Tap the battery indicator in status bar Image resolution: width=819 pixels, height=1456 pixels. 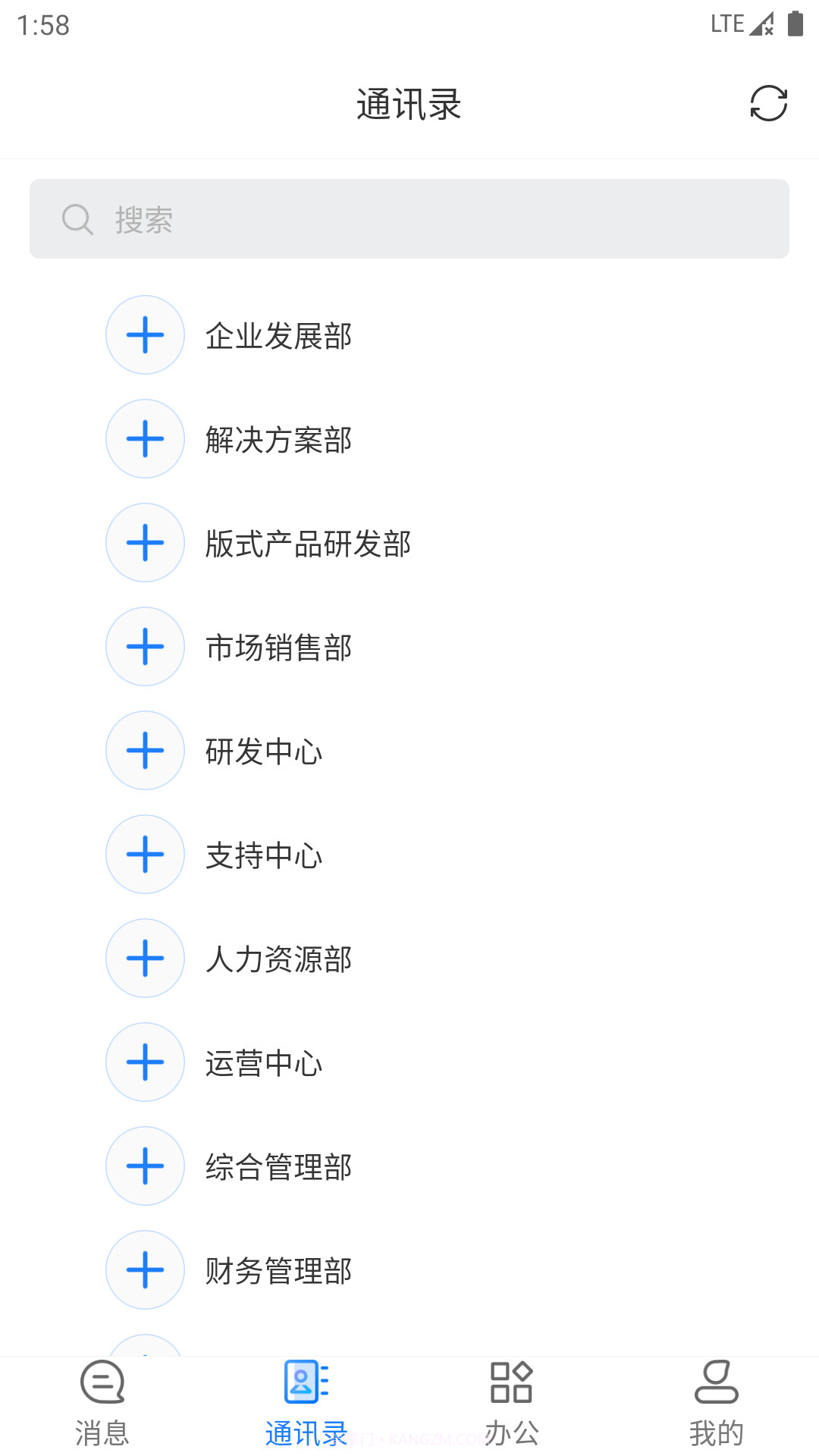point(795,23)
